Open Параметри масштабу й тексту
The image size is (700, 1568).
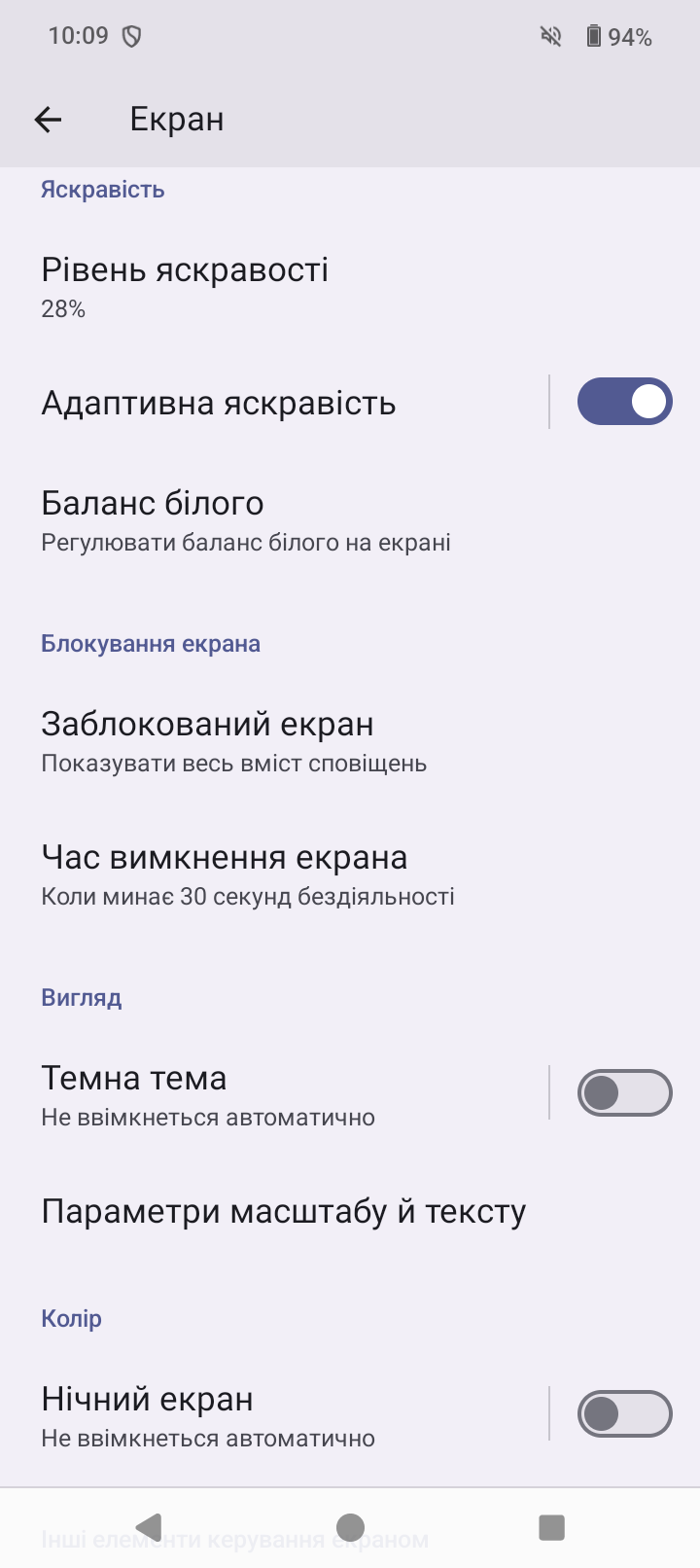coord(284,1212)
